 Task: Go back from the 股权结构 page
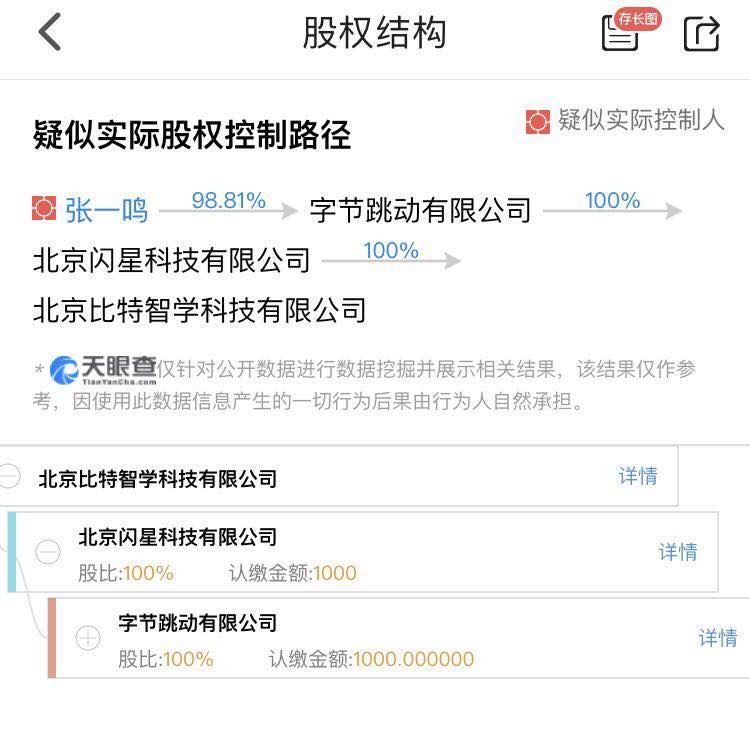tap(49, 32)
